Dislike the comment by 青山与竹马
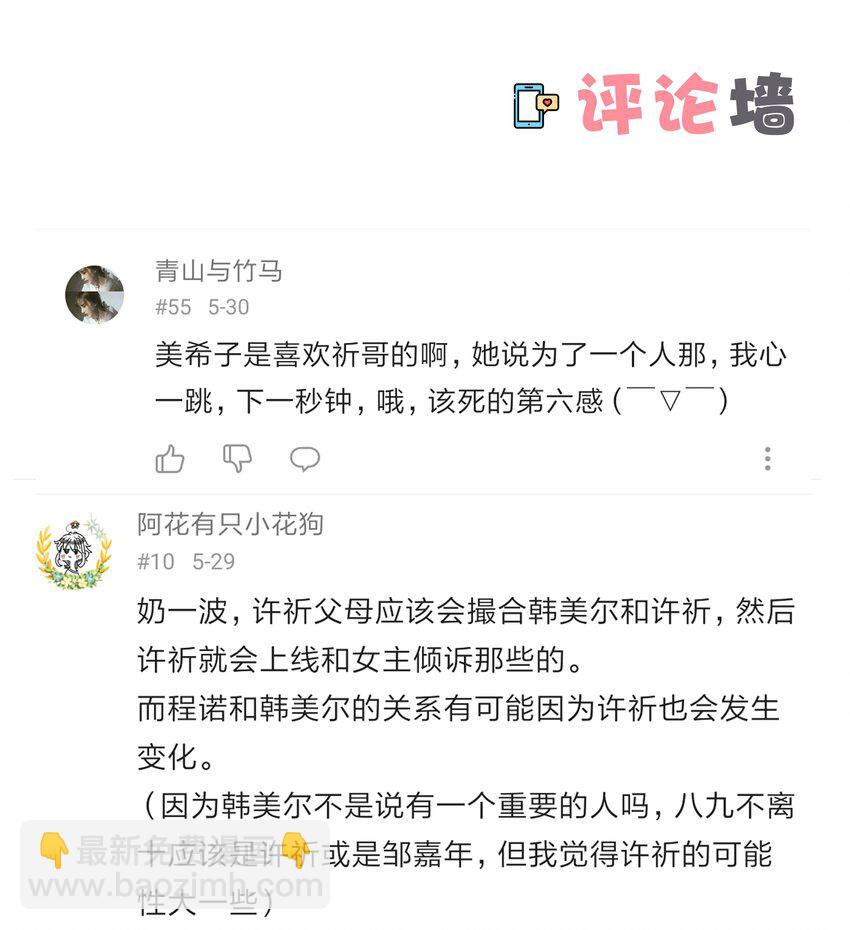The image size is (850, 930). [237, 458]
